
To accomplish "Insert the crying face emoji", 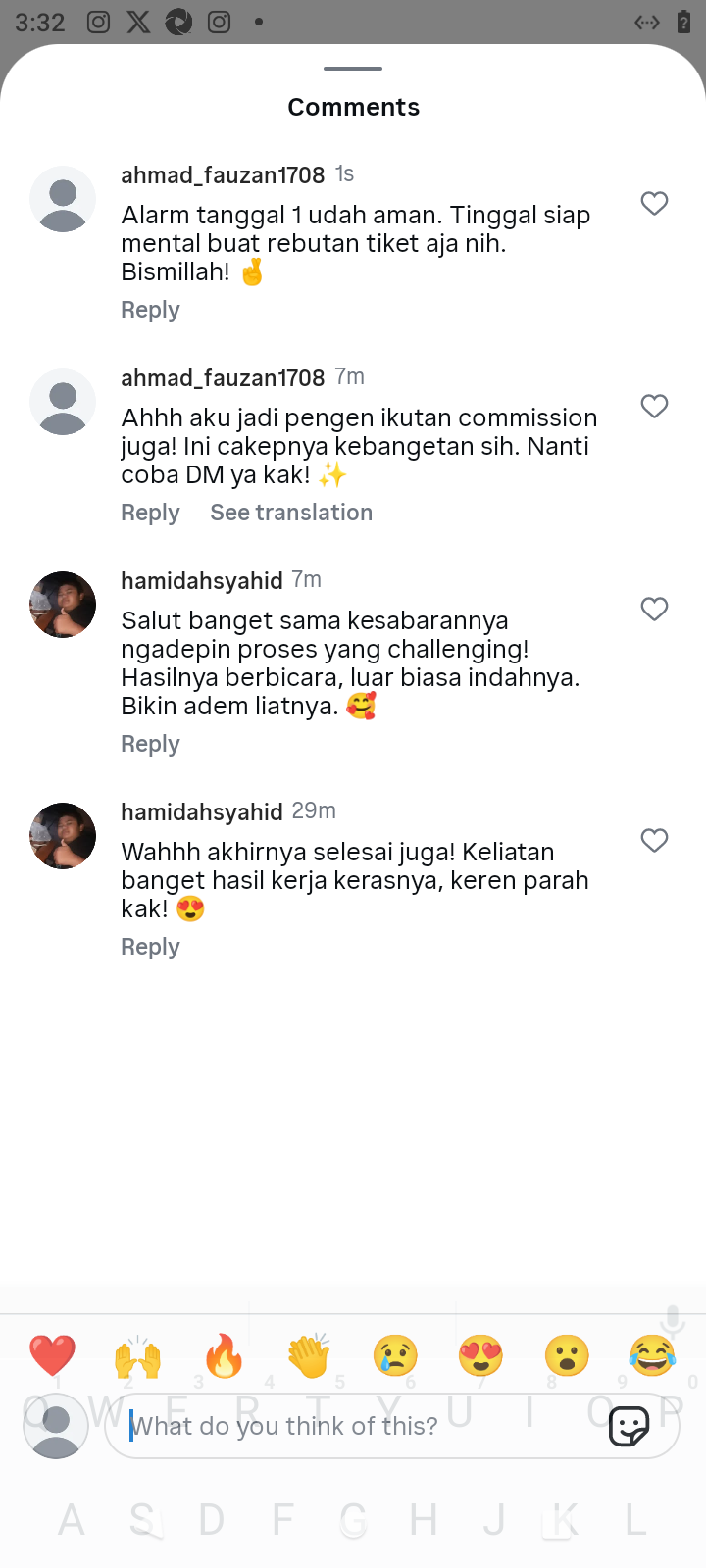I will [395, 1356].
